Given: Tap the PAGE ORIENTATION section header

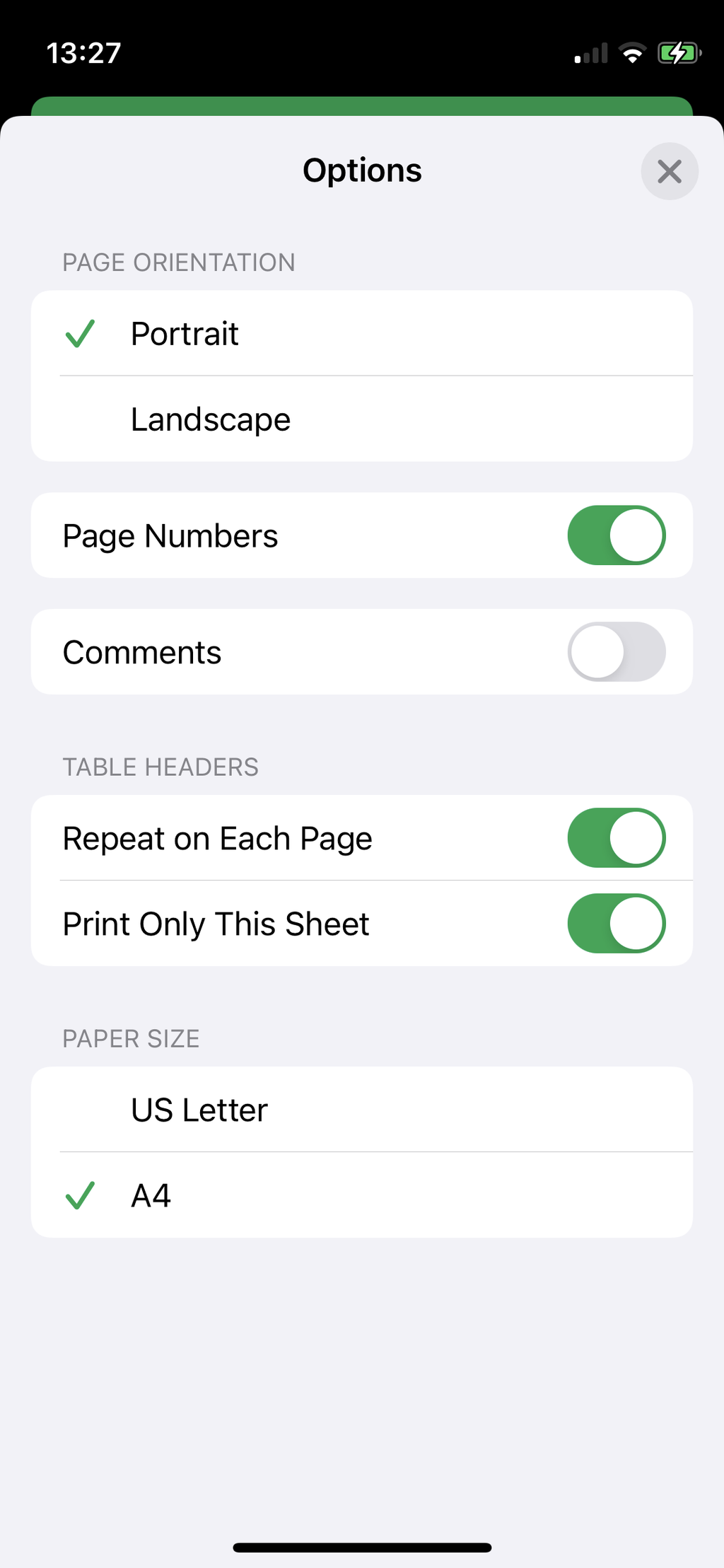Looking at the screenshot, I should coord(179,262).
